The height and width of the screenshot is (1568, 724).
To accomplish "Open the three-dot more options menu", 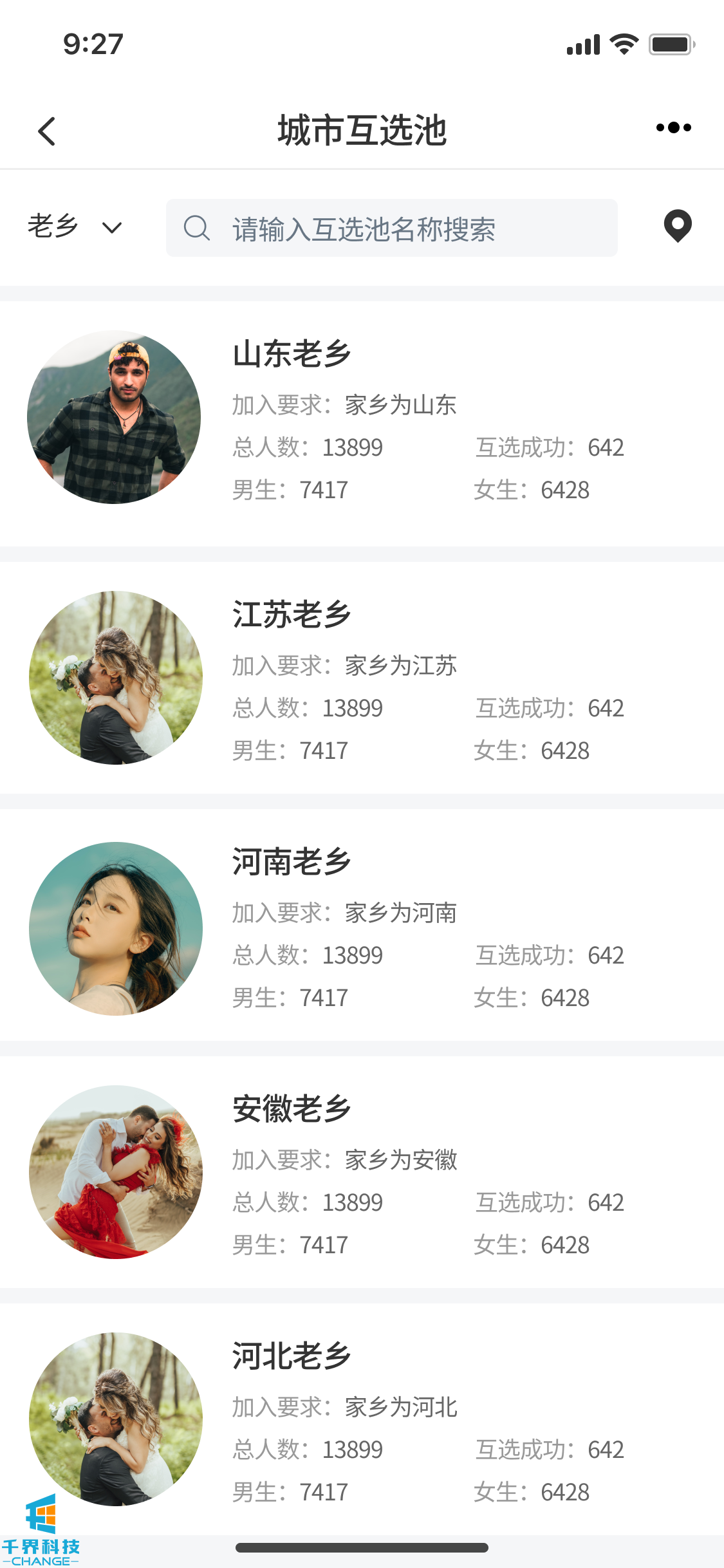I will (x=673, y=128).
